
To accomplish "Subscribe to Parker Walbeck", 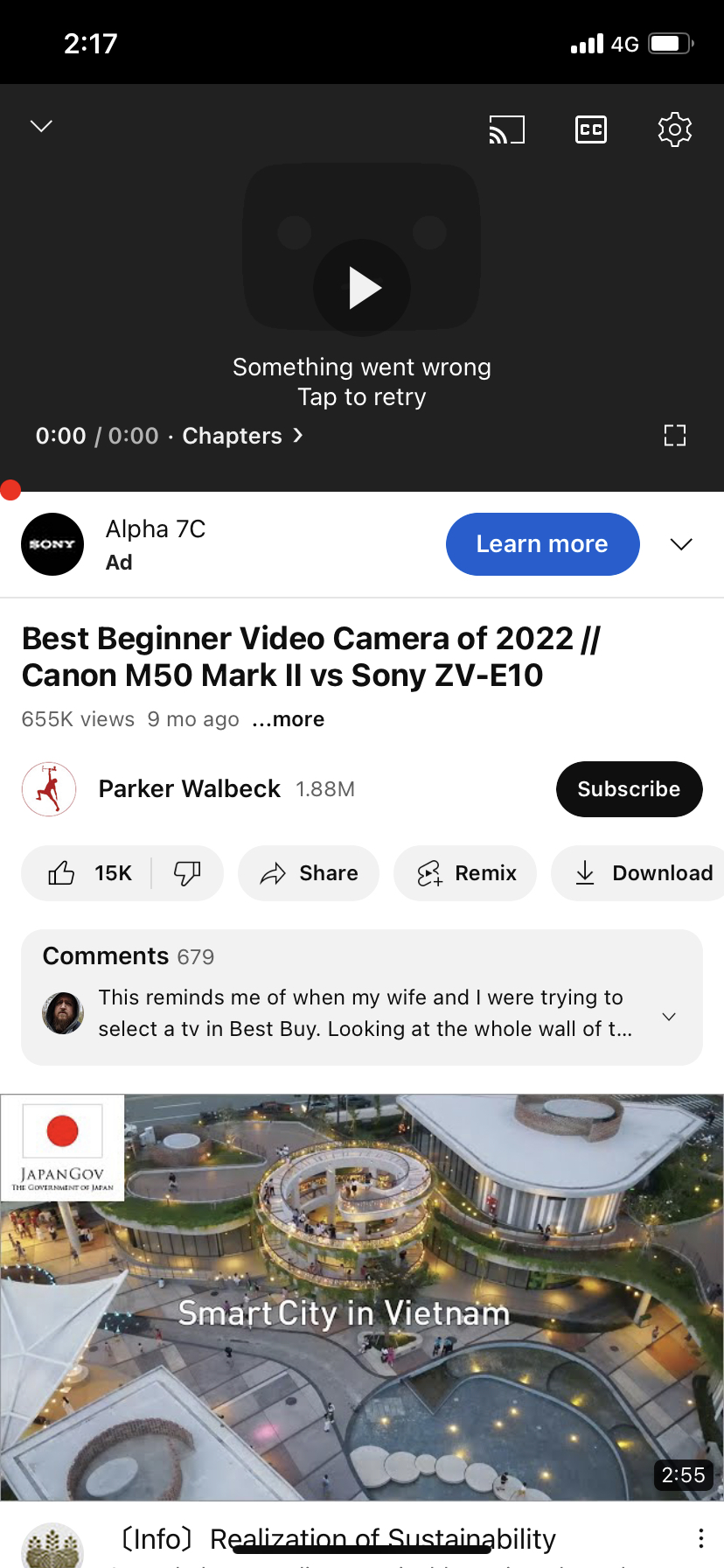I will click(x=629, y=789).
